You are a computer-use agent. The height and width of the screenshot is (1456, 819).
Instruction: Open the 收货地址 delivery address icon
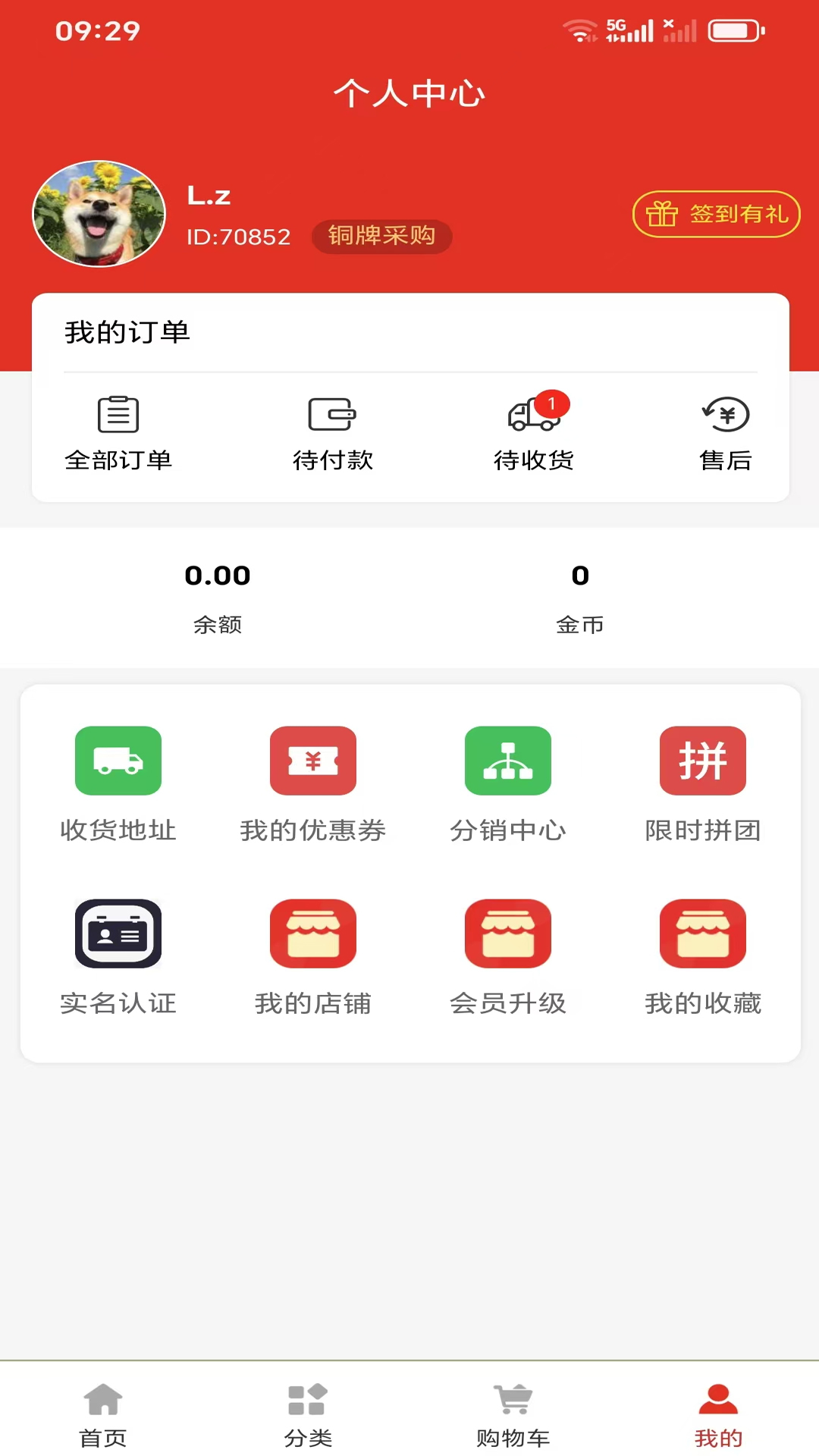point(118,761)
